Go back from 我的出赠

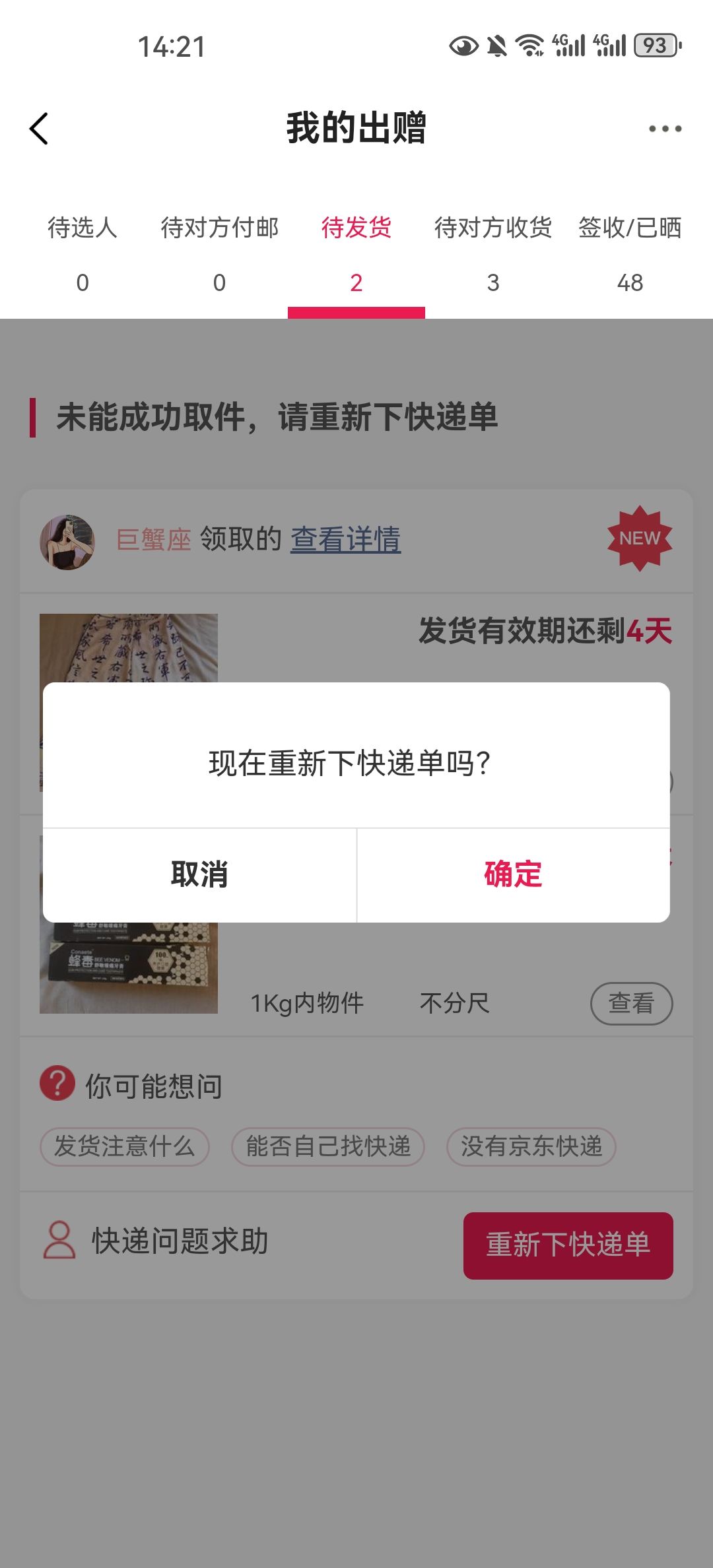pyautogui.click(x=40, y=128)
